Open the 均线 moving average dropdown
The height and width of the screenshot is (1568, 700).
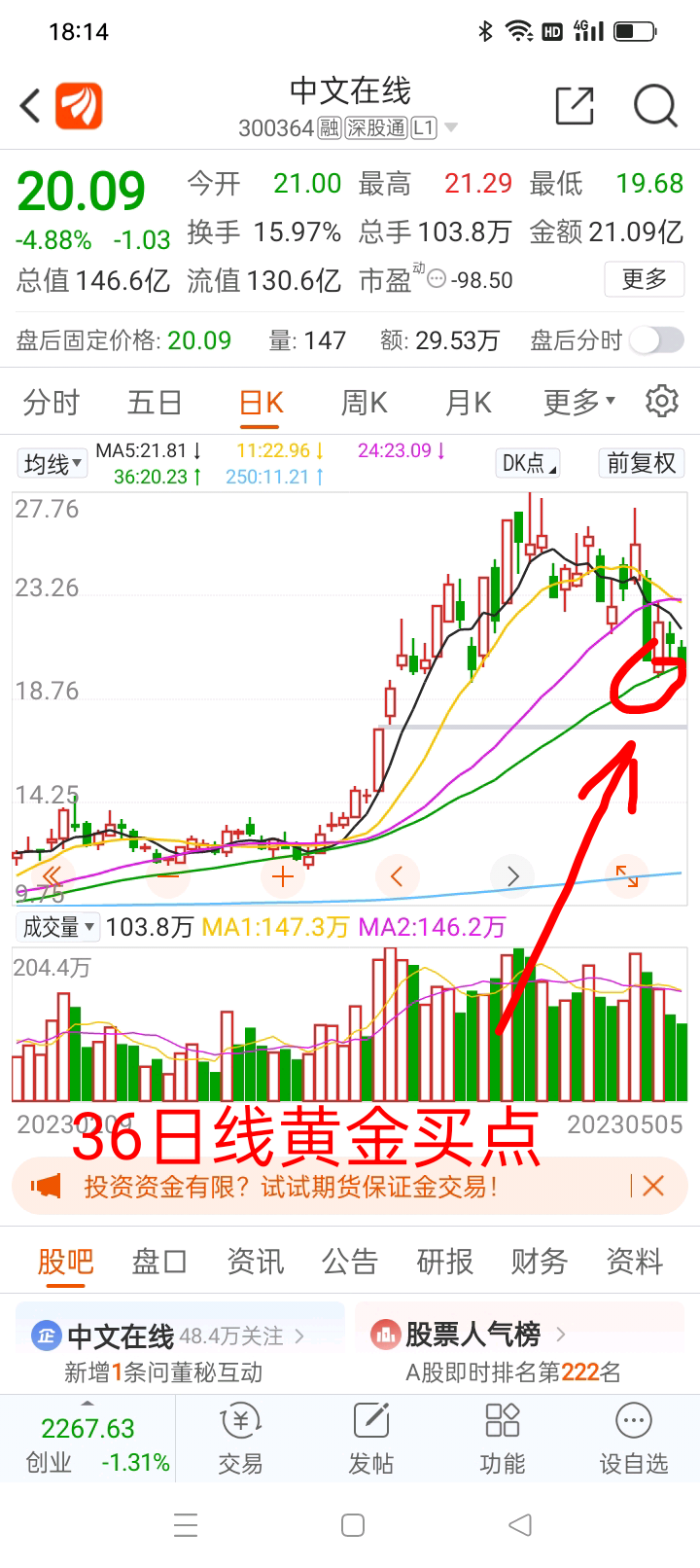(x=52, y=463)
